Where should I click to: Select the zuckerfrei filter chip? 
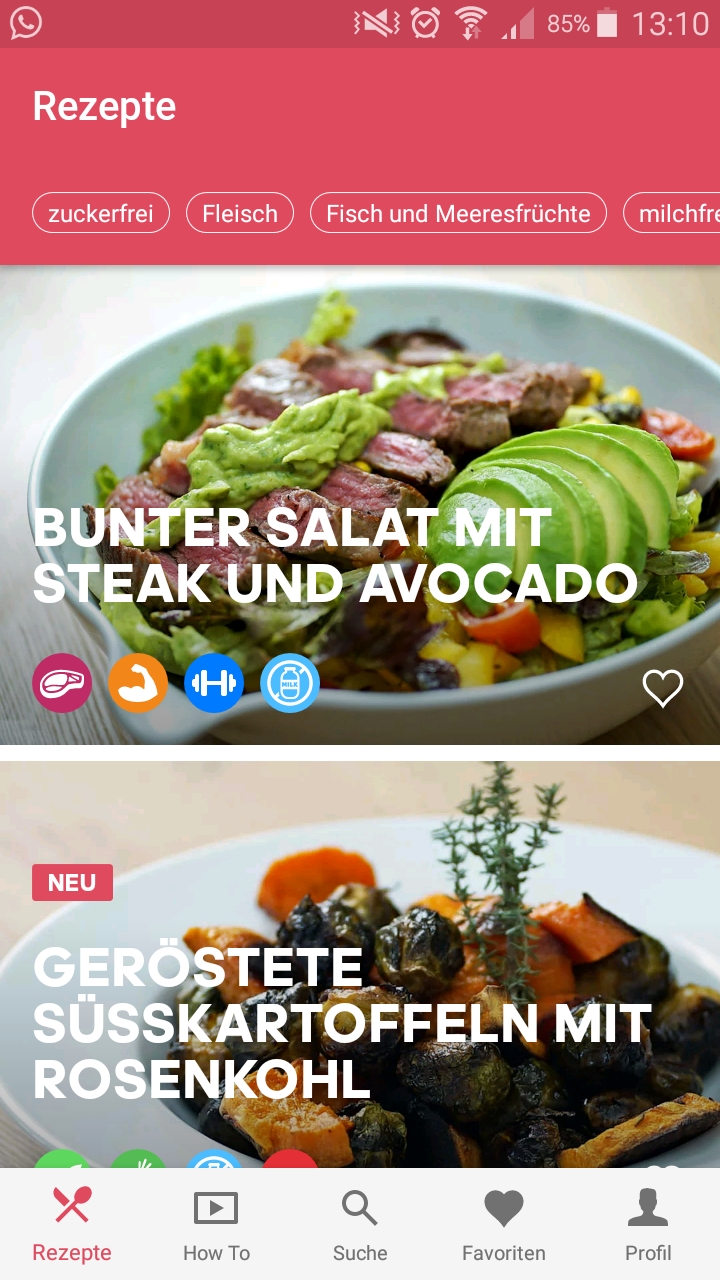pyautogui.click(x=101, y=213)
